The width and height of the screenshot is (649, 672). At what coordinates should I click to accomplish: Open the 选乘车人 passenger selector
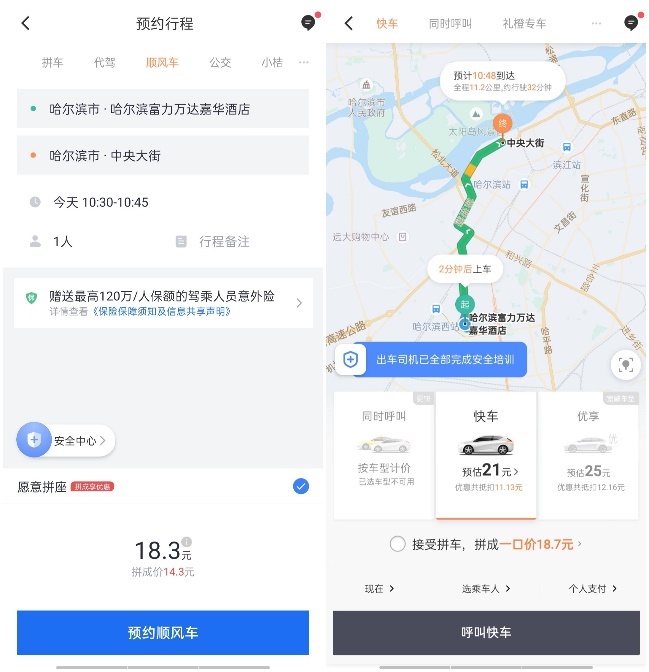[486, 589]
